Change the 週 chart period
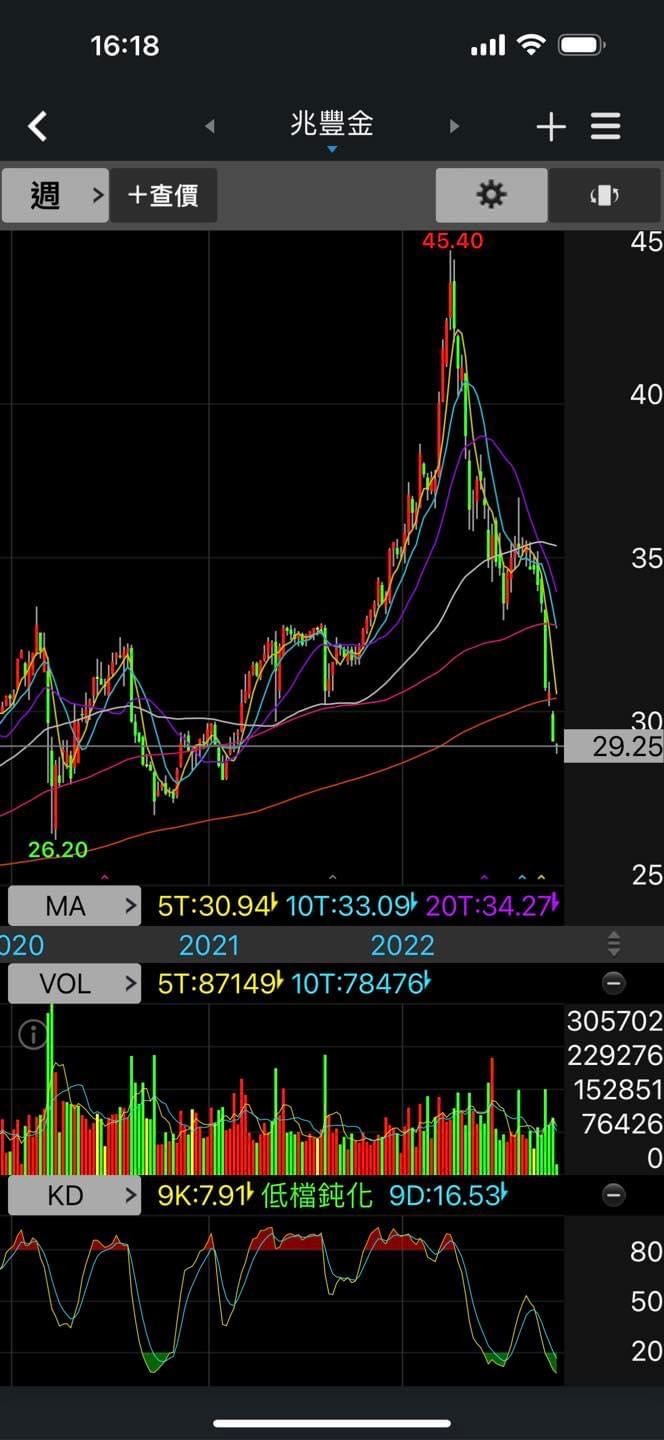 click(x=55, y=195)
